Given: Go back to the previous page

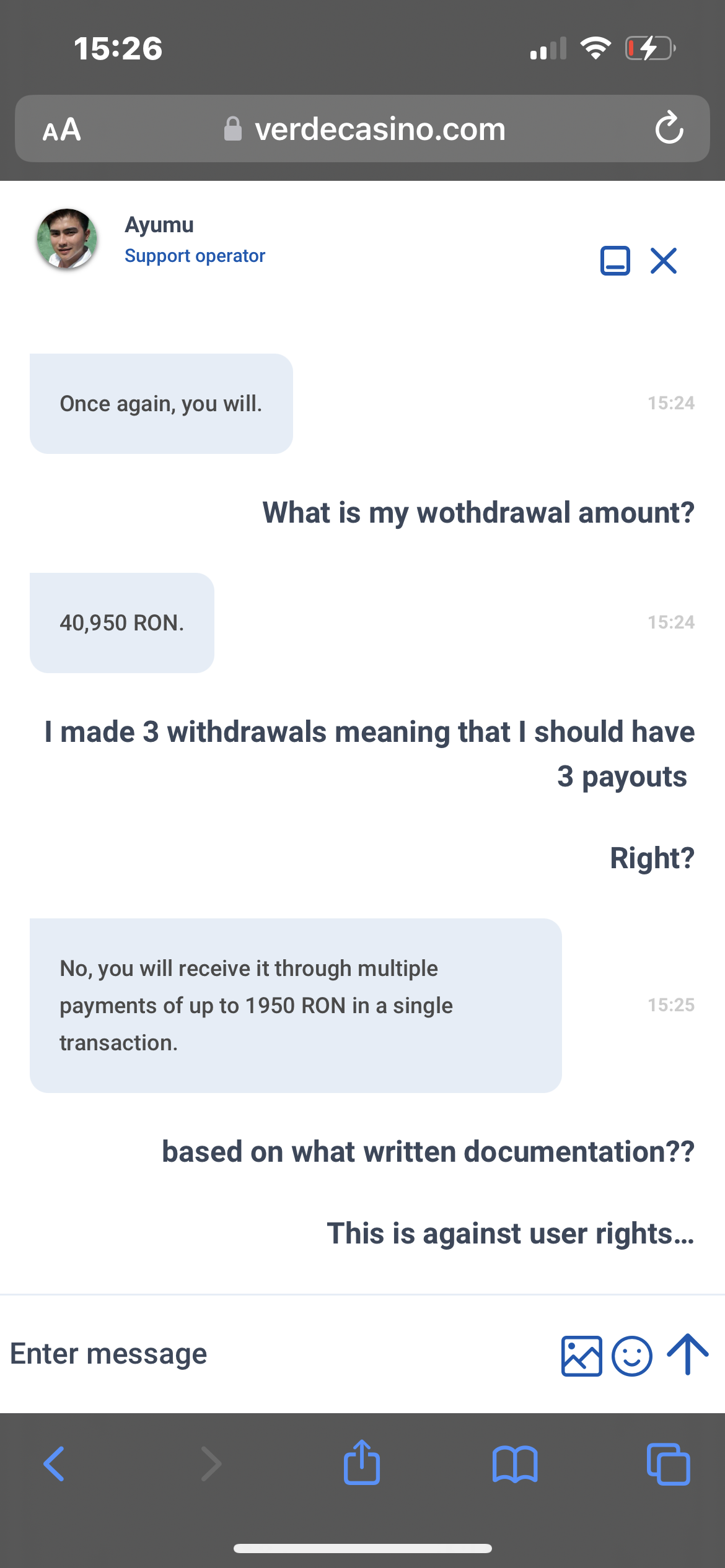Looking at the screenshot, I should click(54, 1464).
